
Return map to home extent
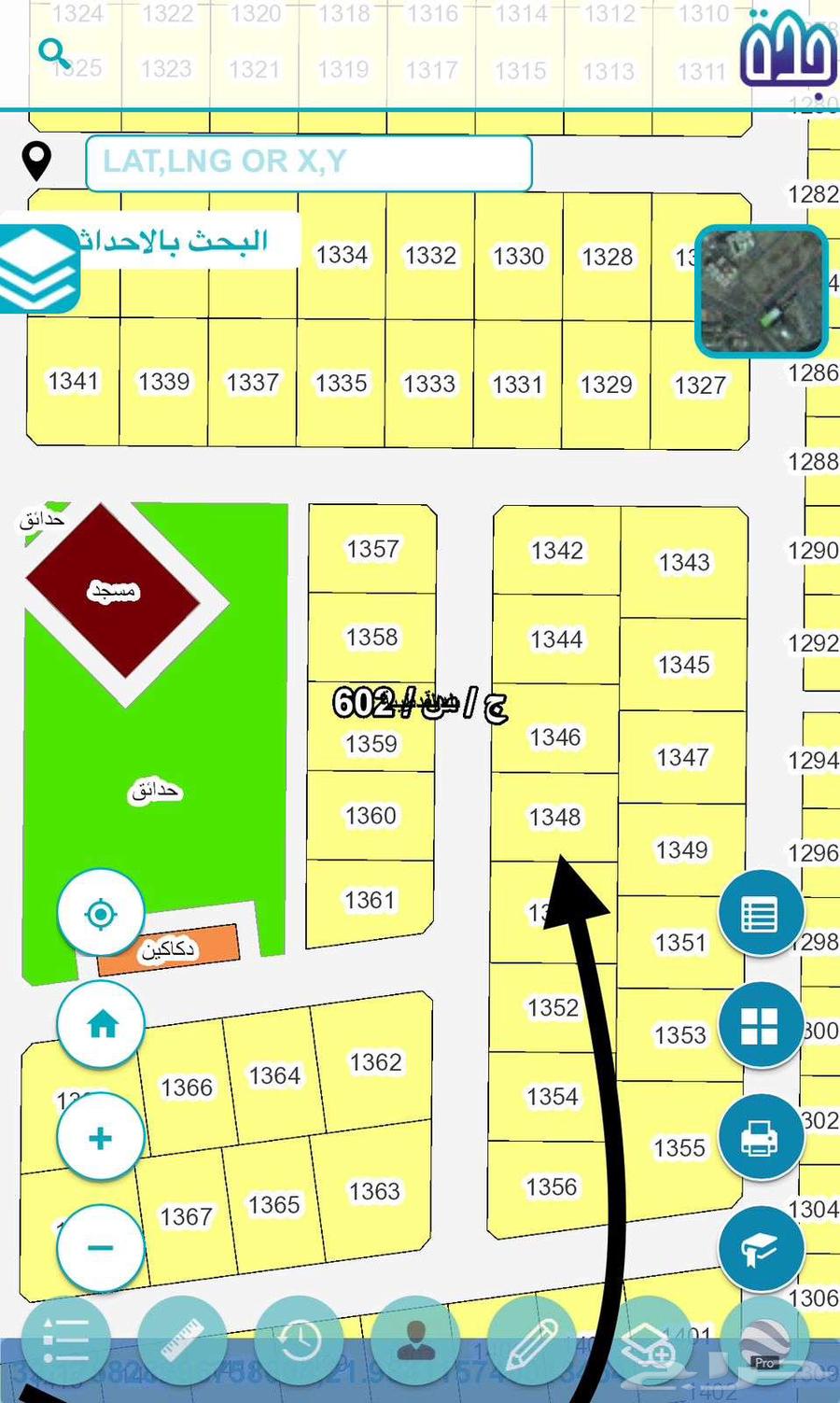(101, 1024)
